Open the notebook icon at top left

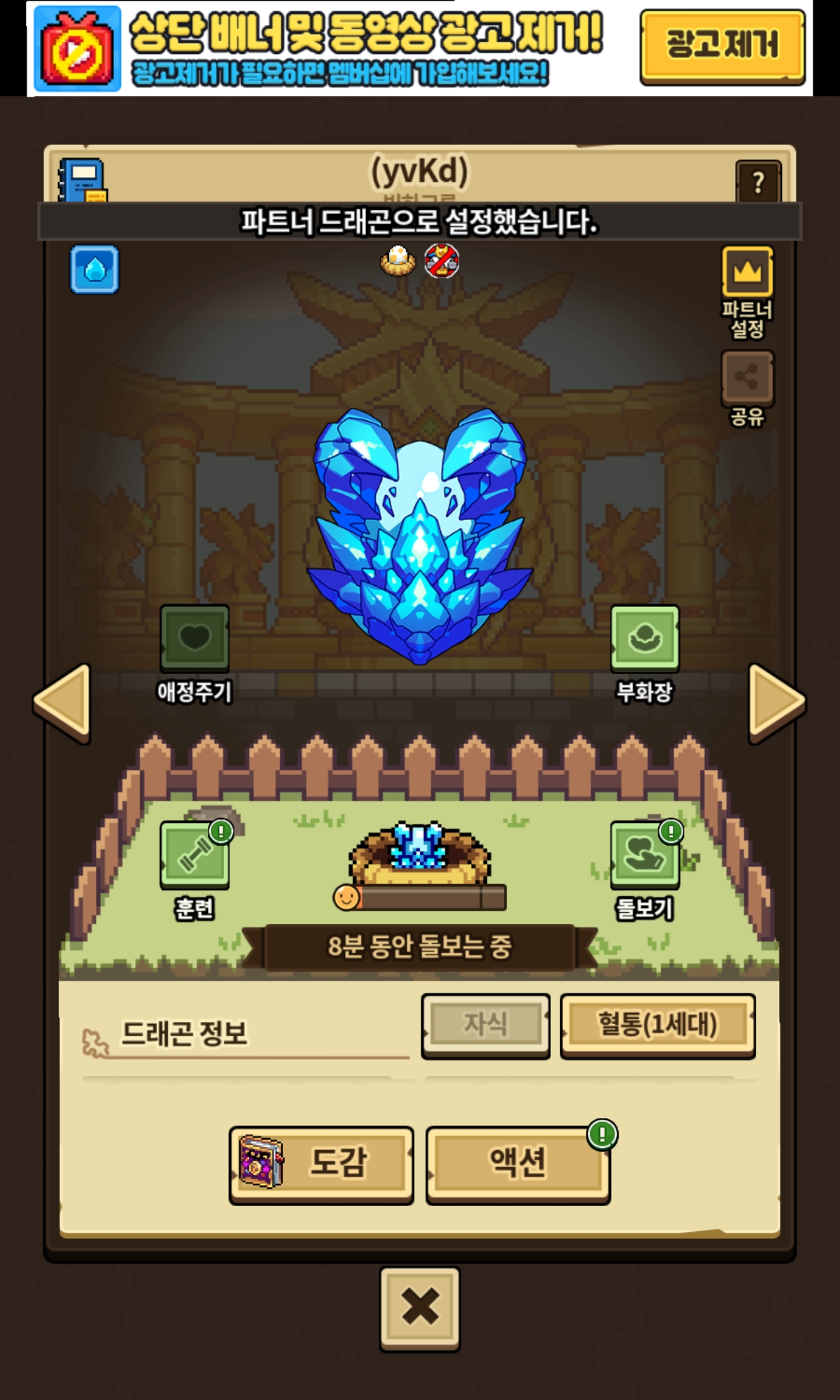pos(83,181)
